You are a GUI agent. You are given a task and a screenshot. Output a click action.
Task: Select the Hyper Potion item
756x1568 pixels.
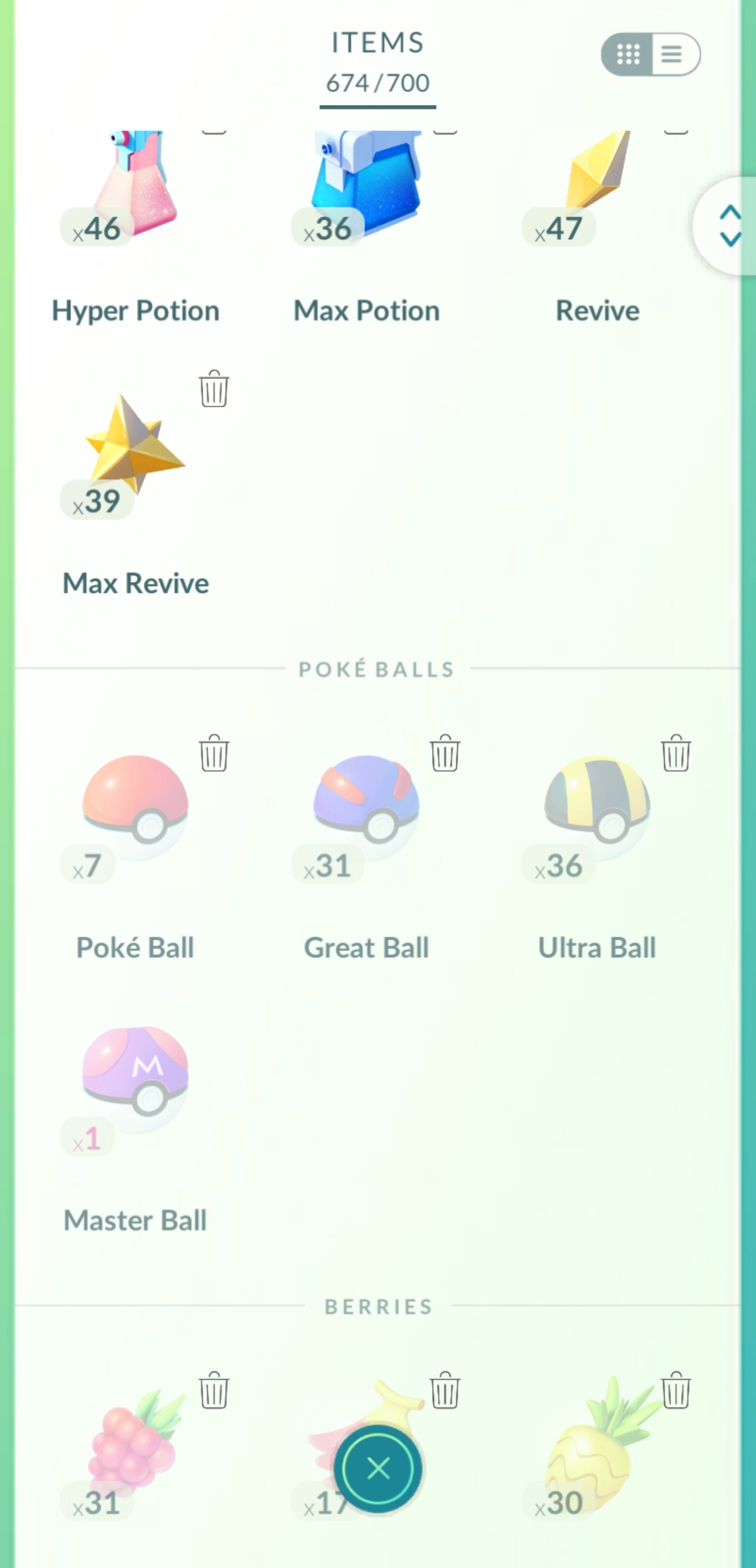pyautogui.click(x=135, y=189)
